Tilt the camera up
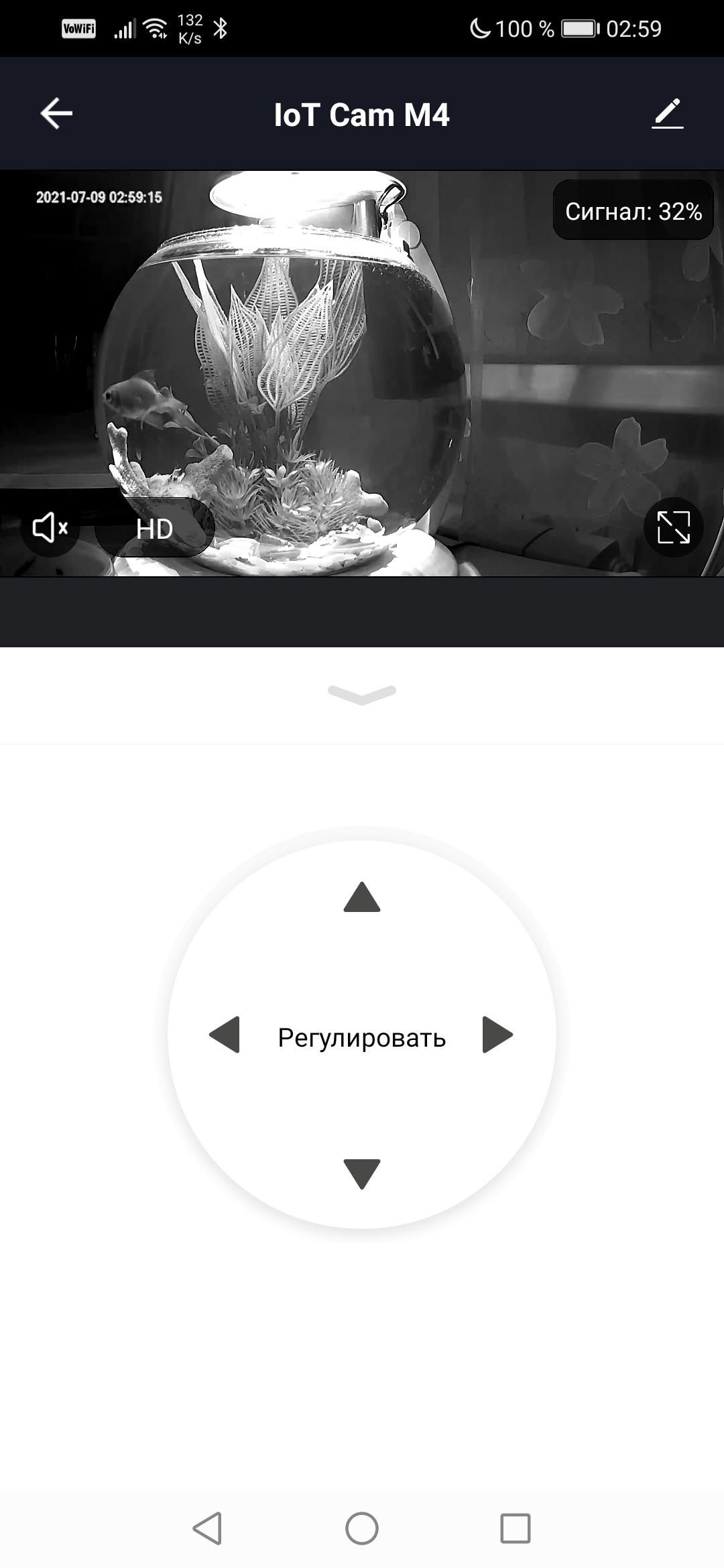The width and height of the screenshot is (724, 1568). point(362,897)
